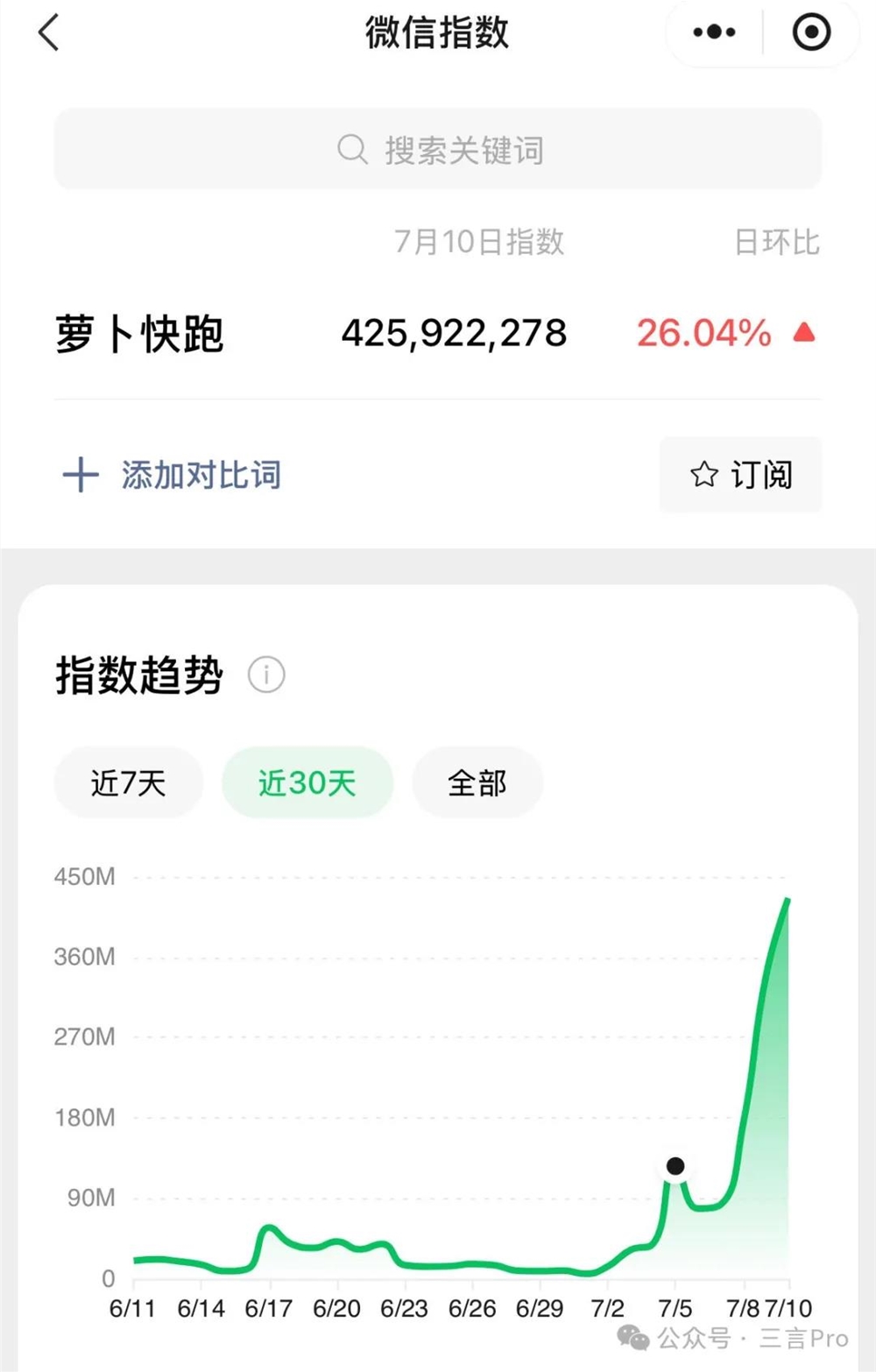Screen dimensions: 876x1372
Task: Open the mini-program more options menu
Action: click(x=711, y=32)
